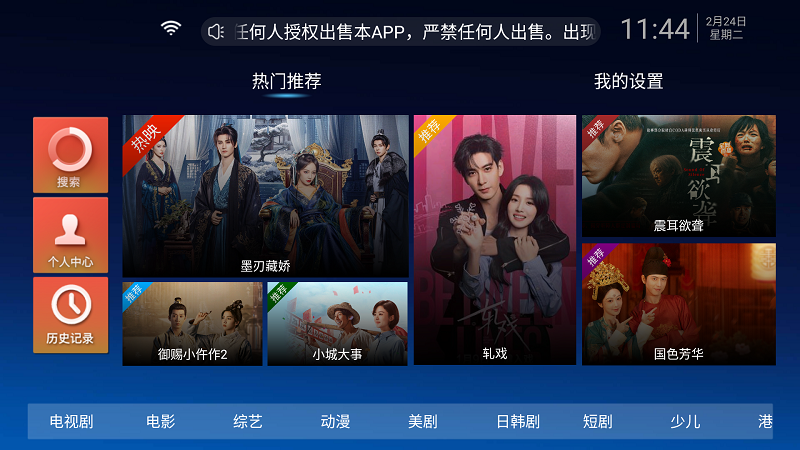800x450 pixels.
Task: Go to 电影 category
Action: (x=160, y=422)
